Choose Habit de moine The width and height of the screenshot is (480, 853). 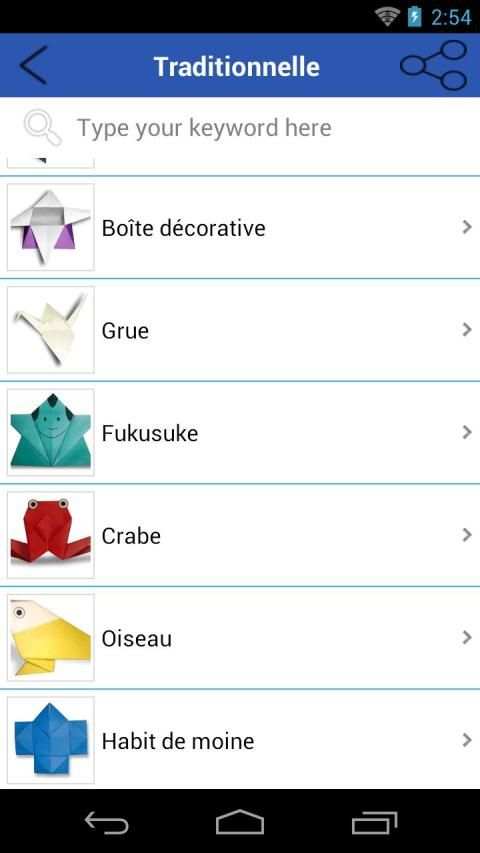(240, 740)
